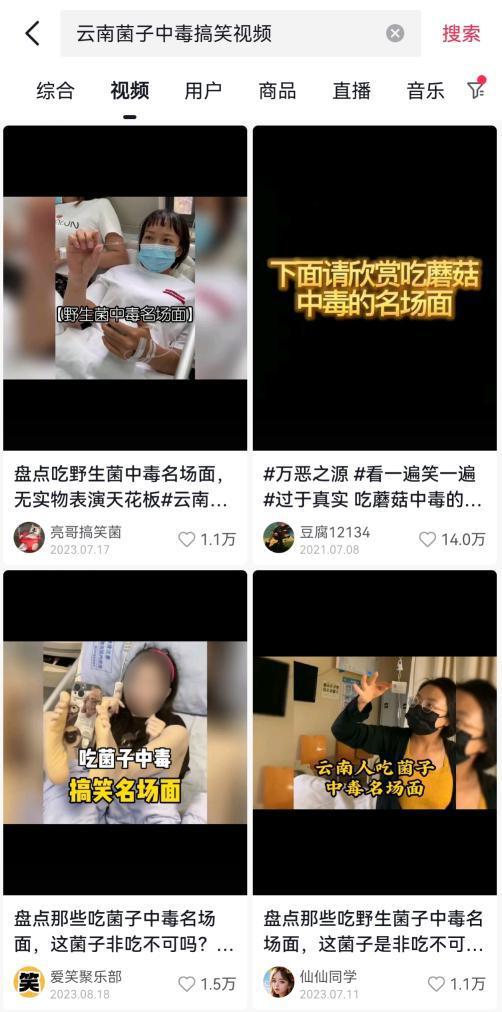Open video 吃菌子中毒搞笑名场面
502x1012 pixels.
[x=125, y=733]
